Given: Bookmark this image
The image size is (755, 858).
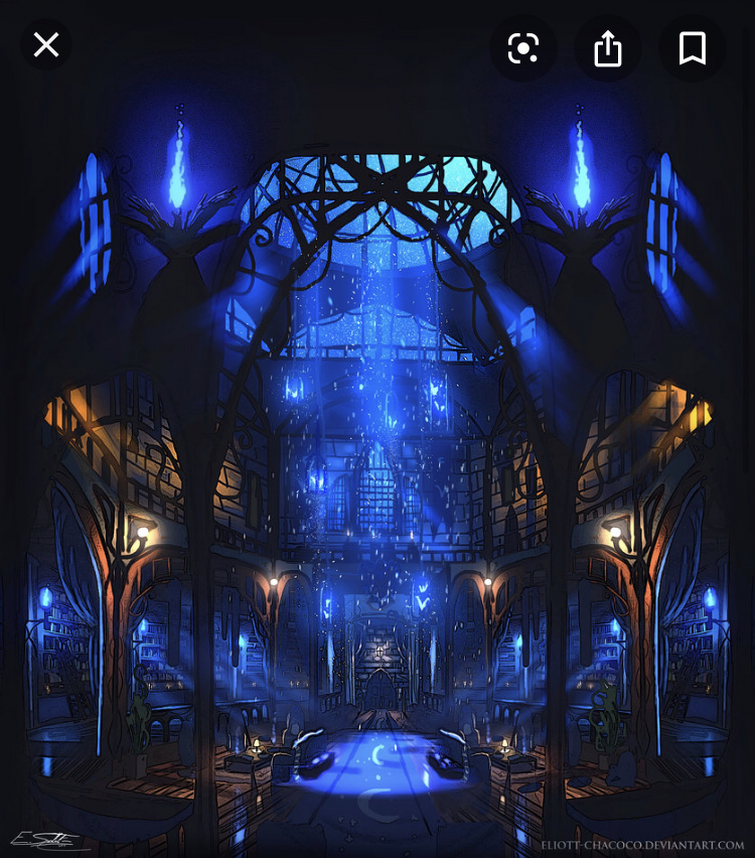Looking at the screenshot, I should [692, 48].
